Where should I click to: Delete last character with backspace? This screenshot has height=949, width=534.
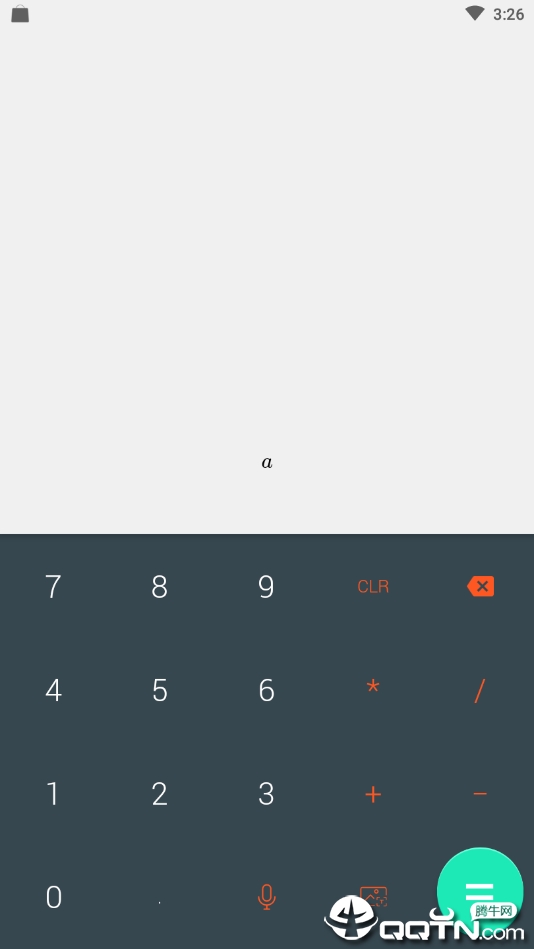coord(480,586)
